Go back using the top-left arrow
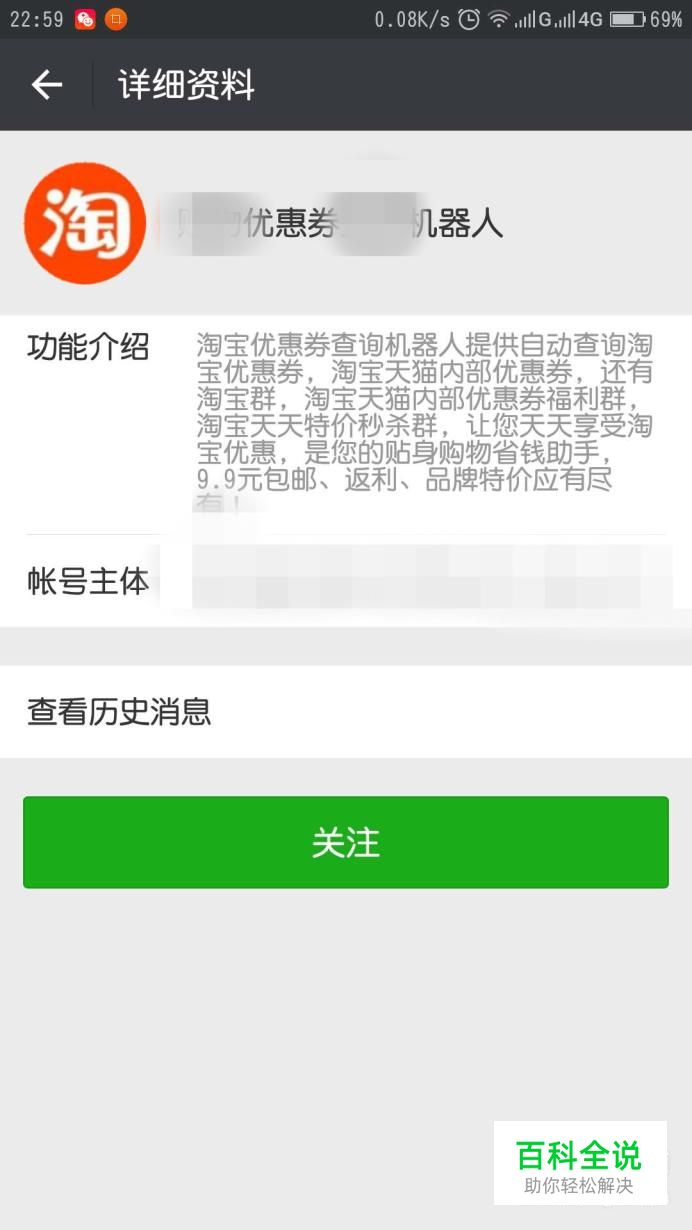Screen dimensions: 692x1230 click(46, 85)
